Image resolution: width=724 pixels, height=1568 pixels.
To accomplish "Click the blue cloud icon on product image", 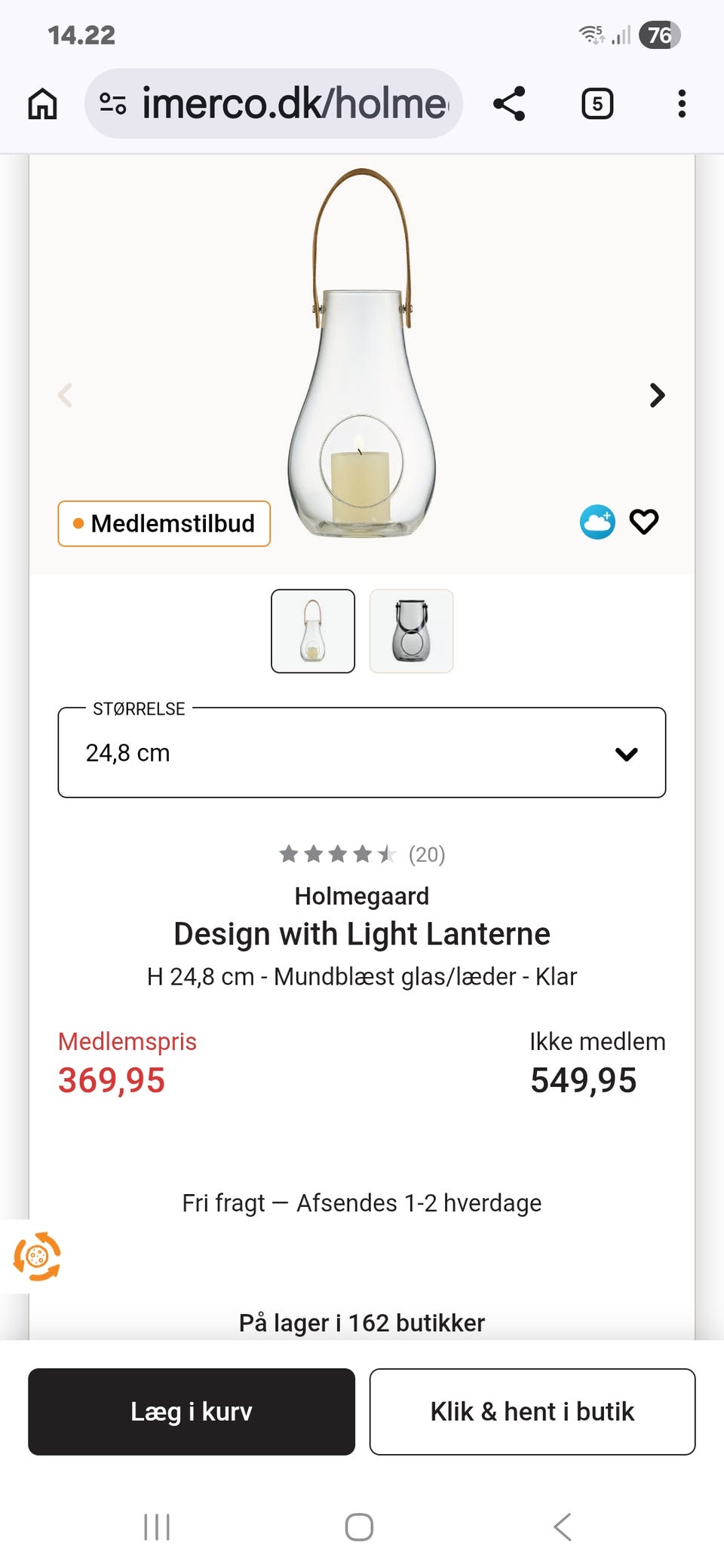I will (x=597, y=521).
